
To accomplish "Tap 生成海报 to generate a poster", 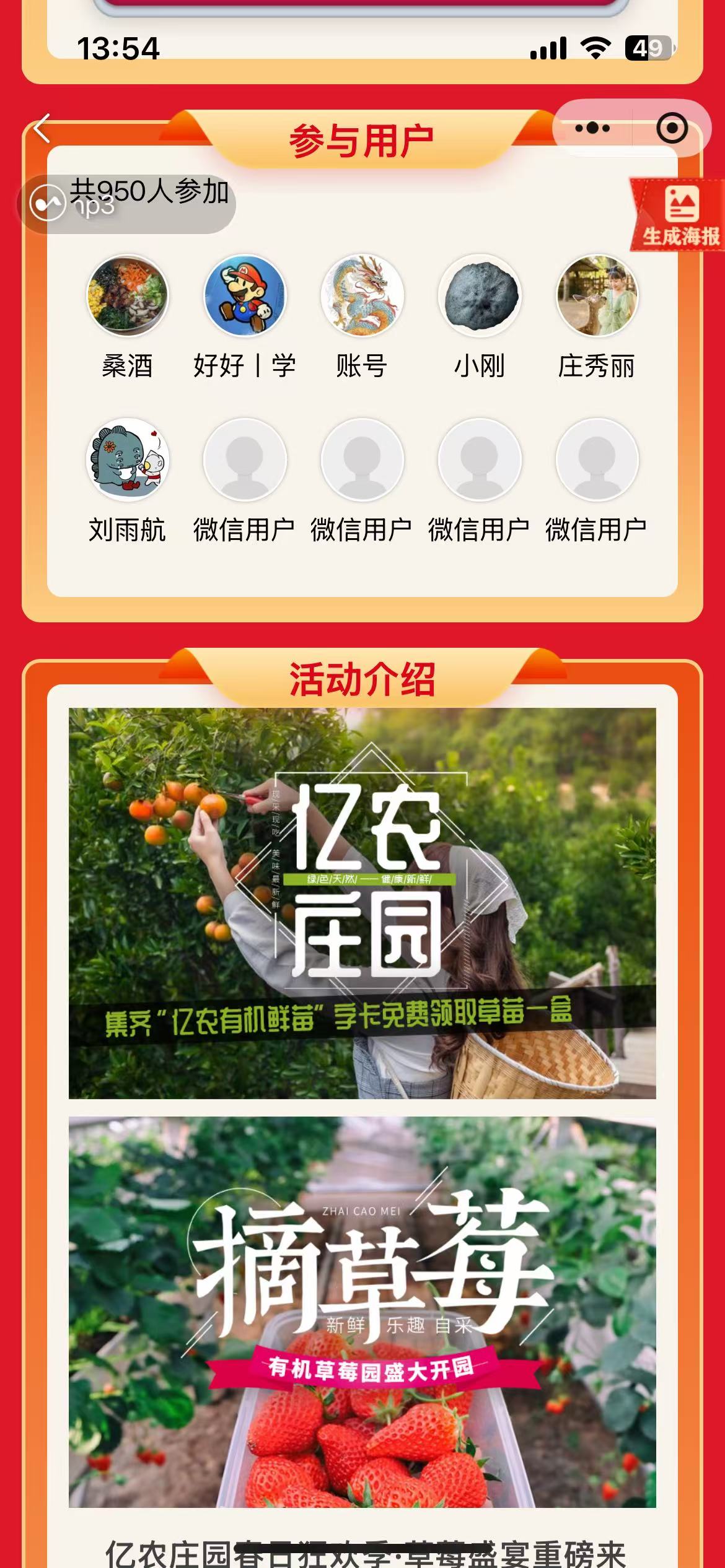I will [680, 215].
